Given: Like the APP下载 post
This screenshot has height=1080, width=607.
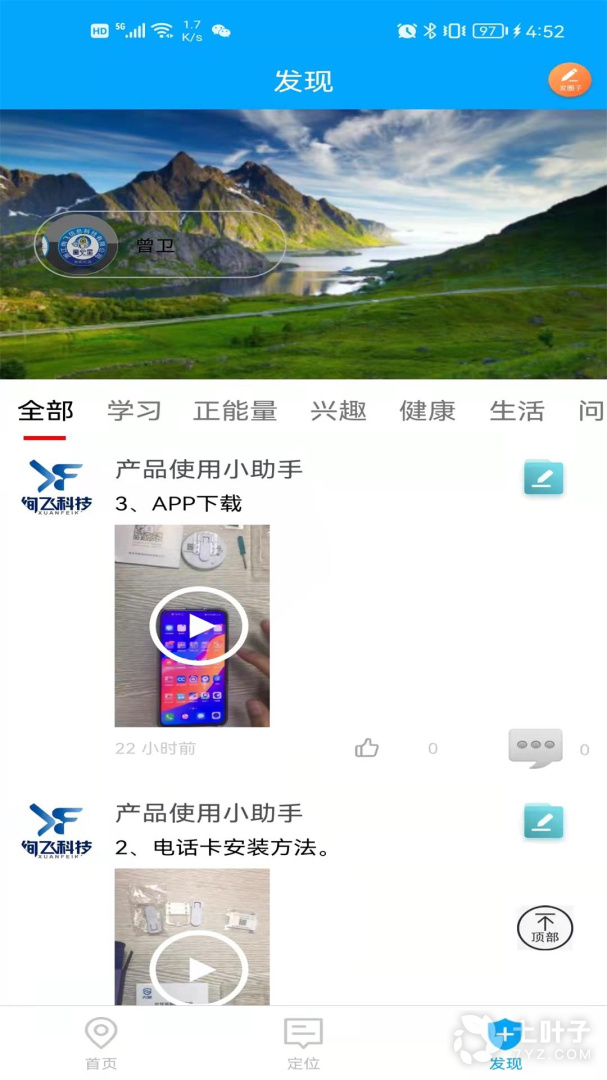Looking at the screenshot, I should pos(367,748).
